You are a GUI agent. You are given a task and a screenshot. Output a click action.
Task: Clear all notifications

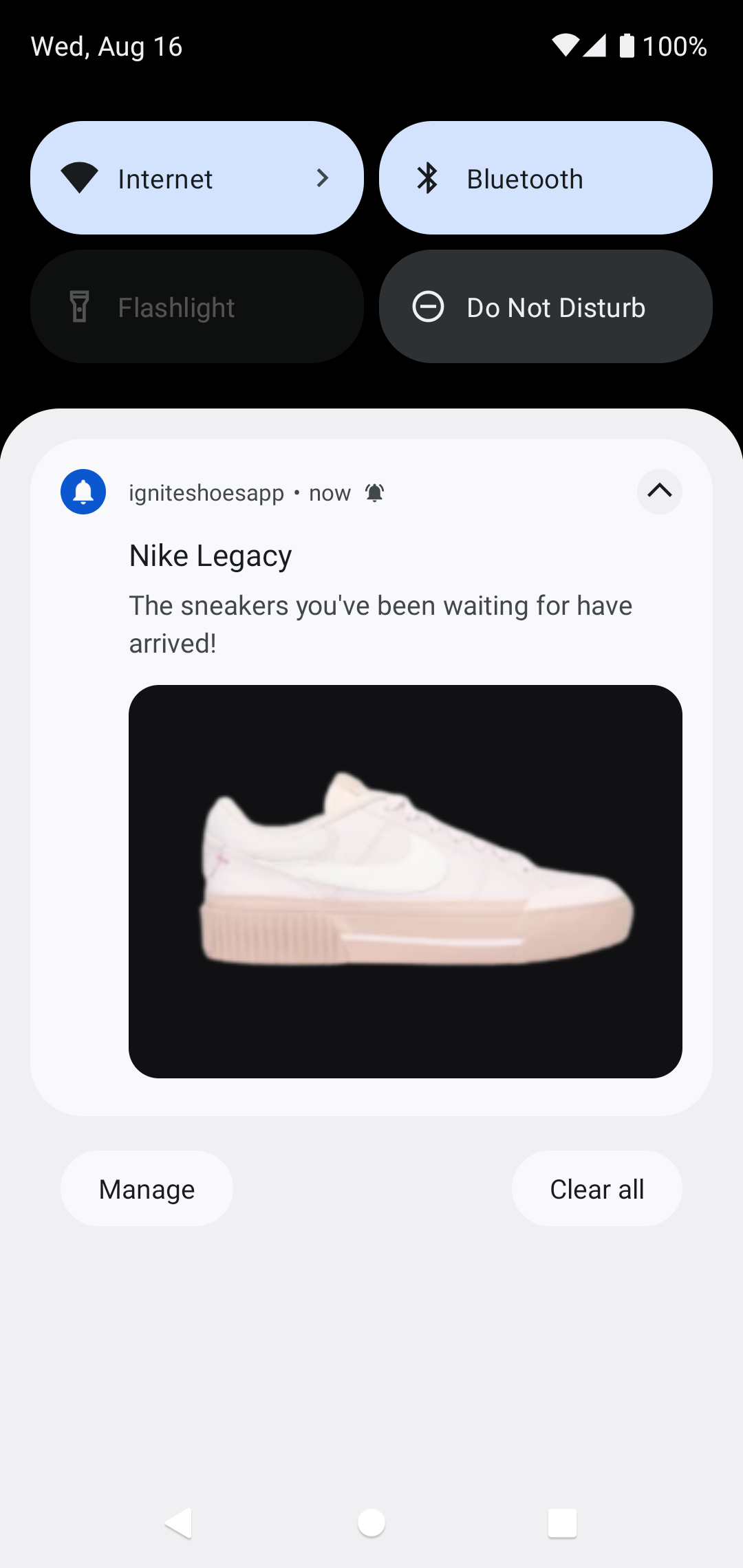pos(596,1188)
